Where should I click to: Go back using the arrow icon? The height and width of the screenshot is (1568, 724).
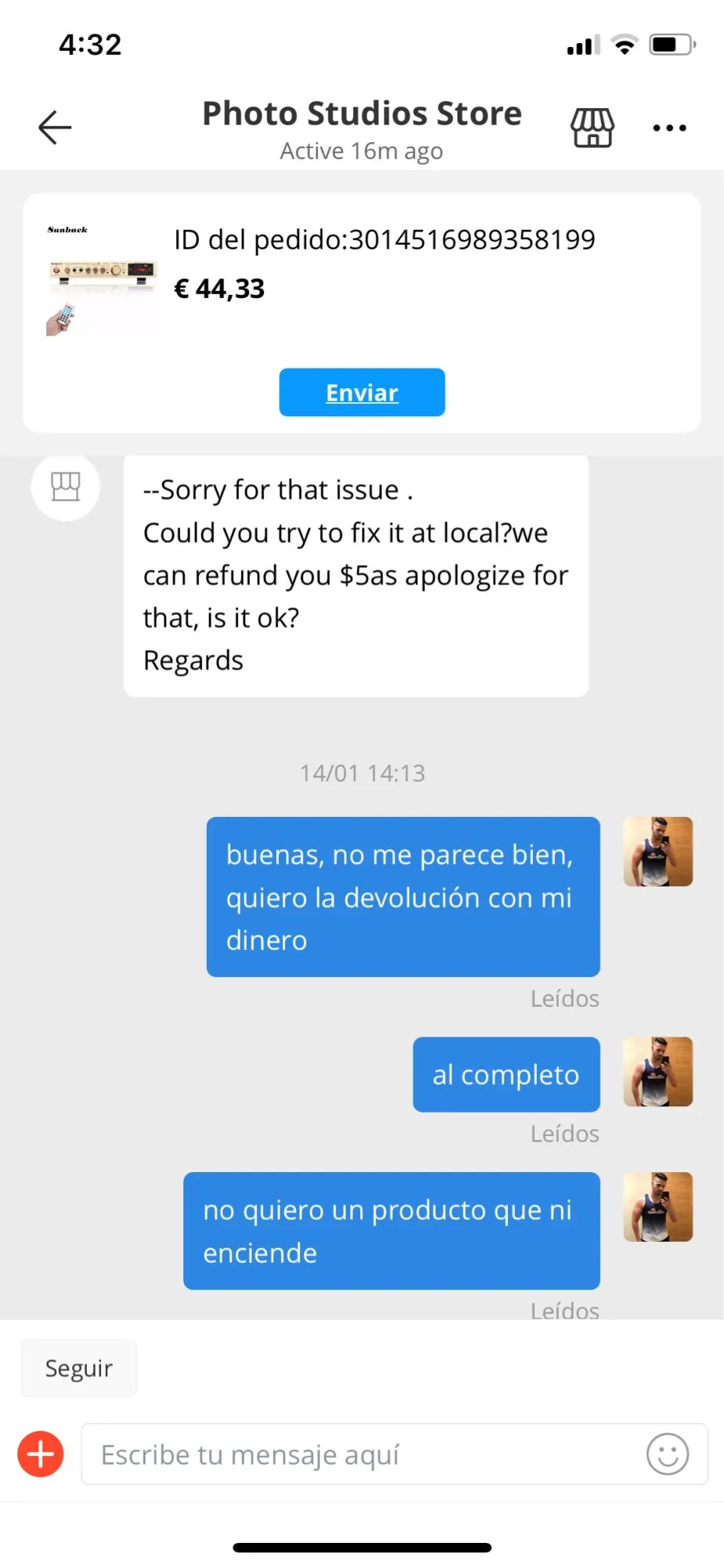[55, 127]
